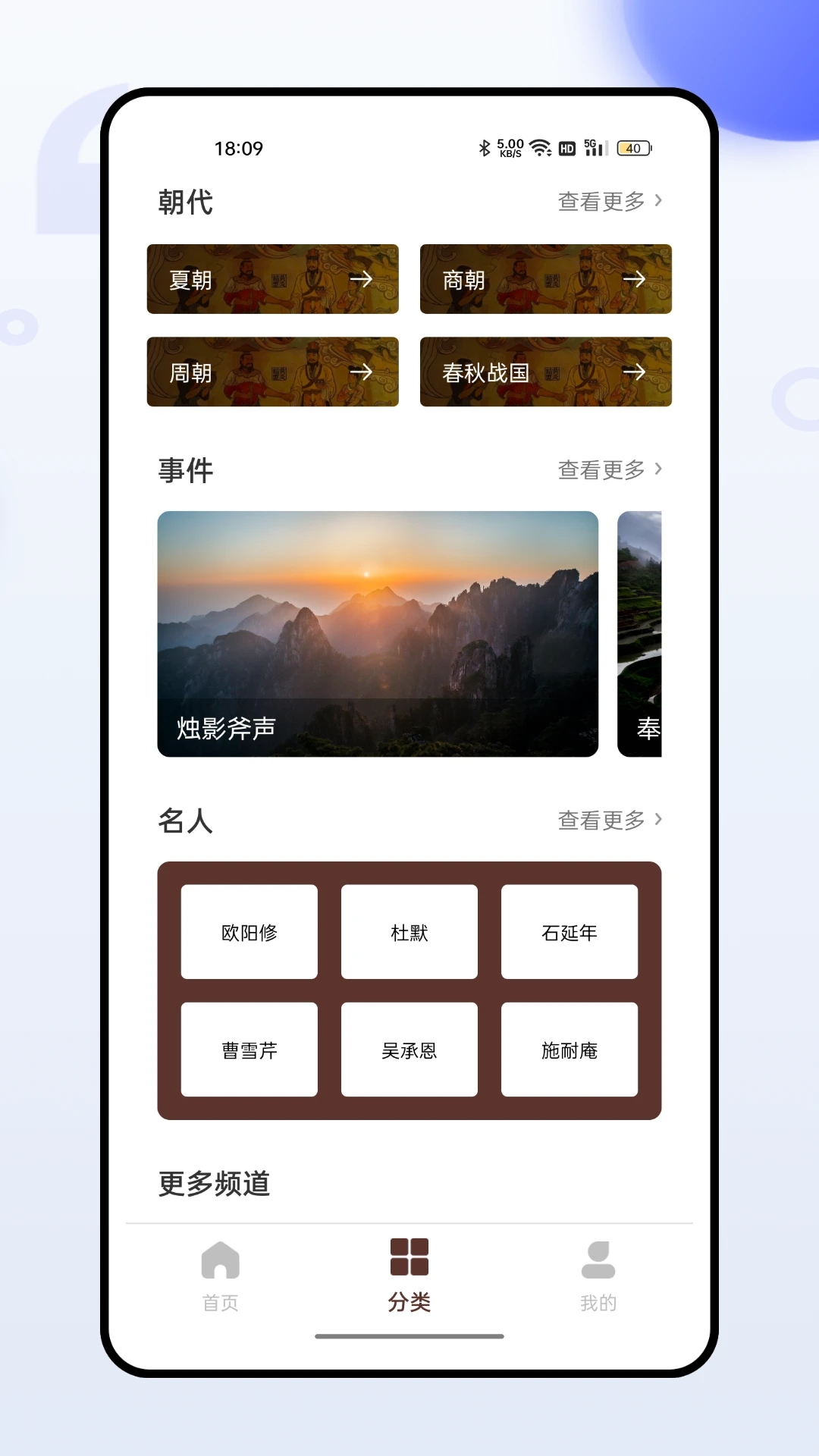Open the 吴承恩 tile
819x1456 pixels.
(x=409, y=1050)
